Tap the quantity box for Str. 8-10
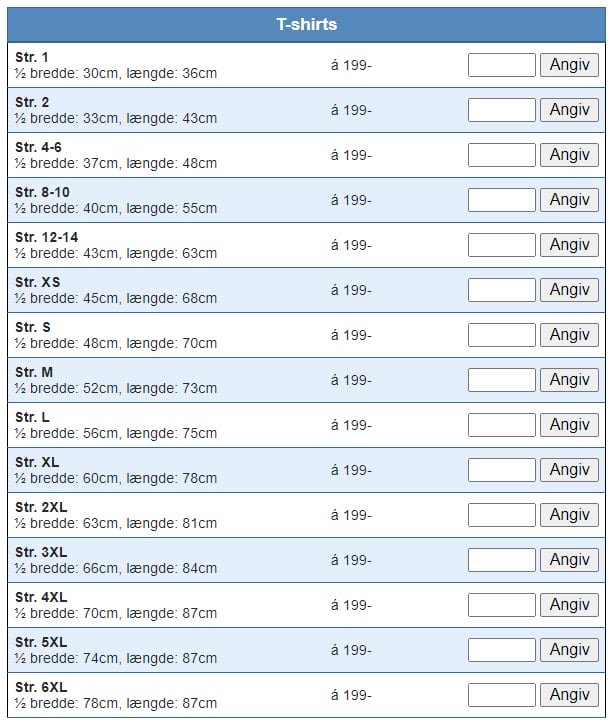This screenshot has width=614, height=725. [502, 200]
